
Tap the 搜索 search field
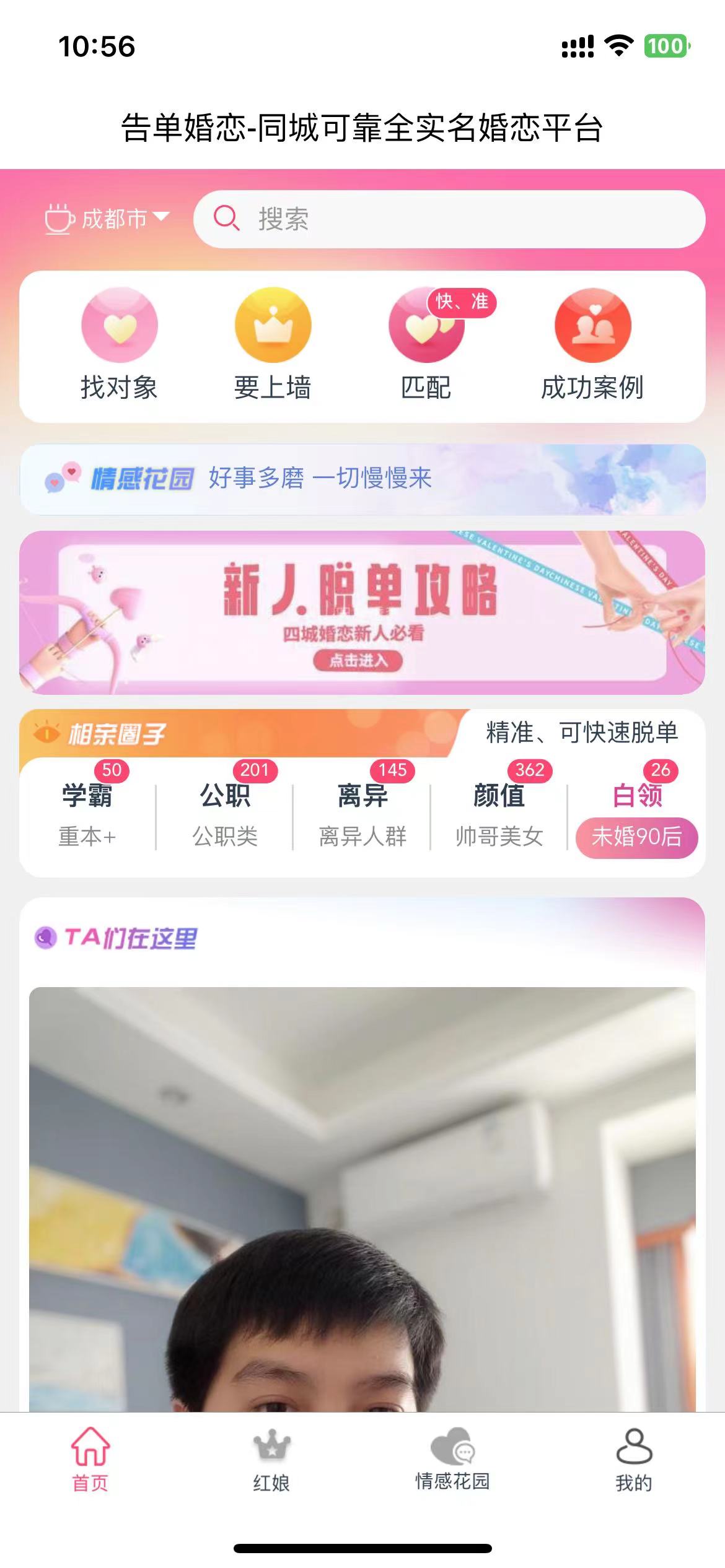click(449, 219)
